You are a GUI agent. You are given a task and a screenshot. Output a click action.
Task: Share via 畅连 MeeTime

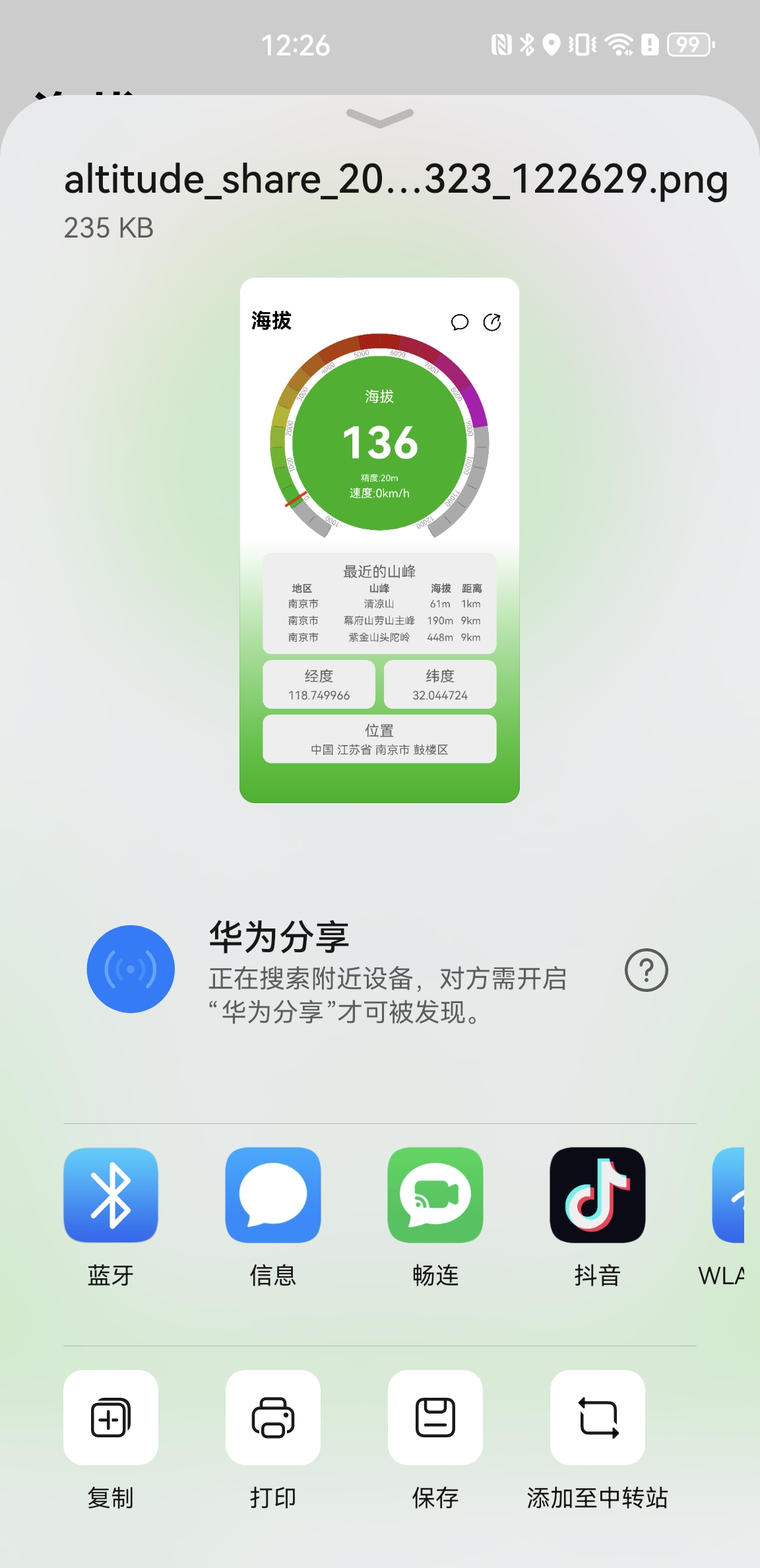click(x=435, y=1196)
